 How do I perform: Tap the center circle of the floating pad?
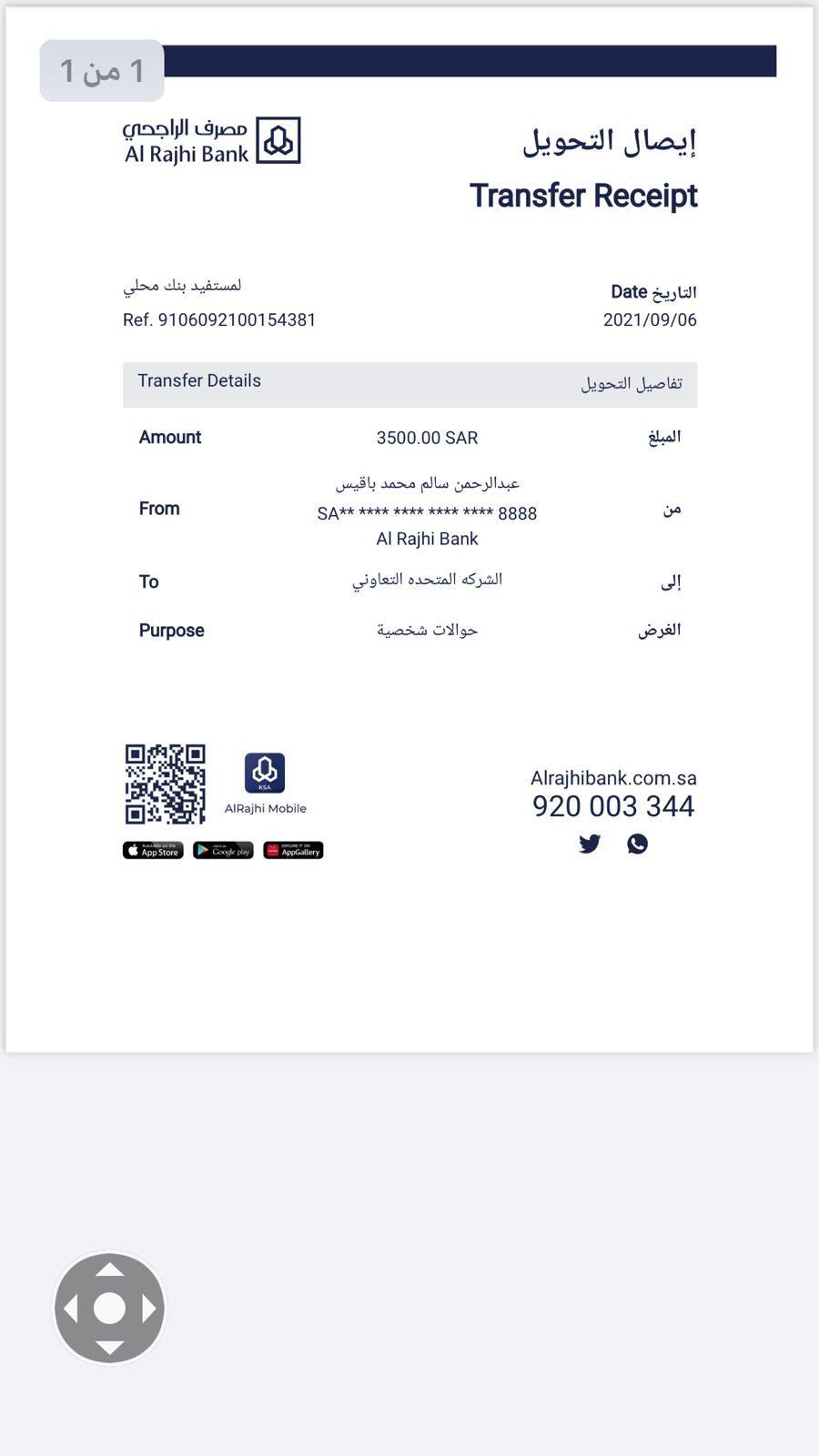tap(109, 1309)
